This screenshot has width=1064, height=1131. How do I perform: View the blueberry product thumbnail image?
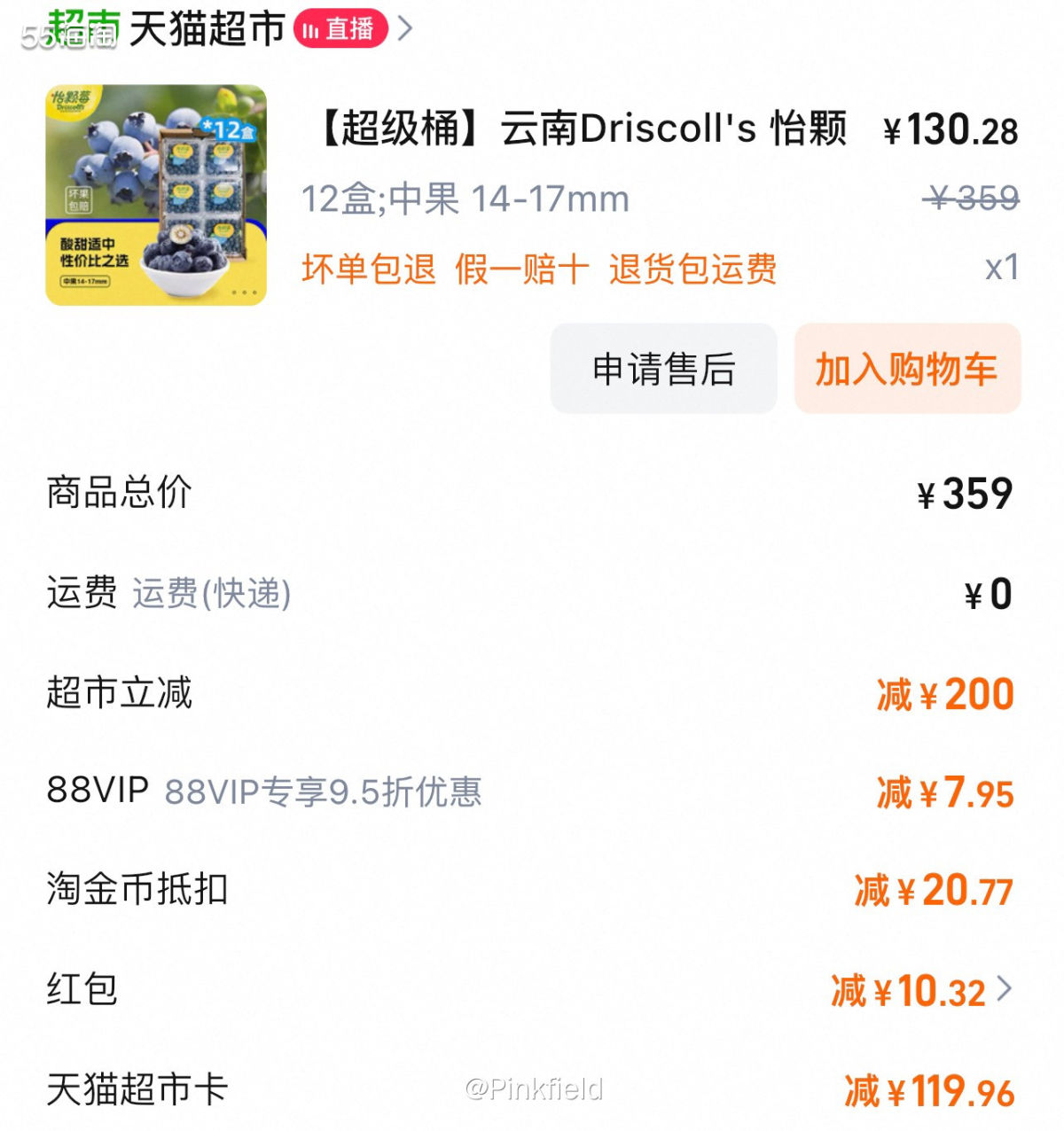[151, 193]
